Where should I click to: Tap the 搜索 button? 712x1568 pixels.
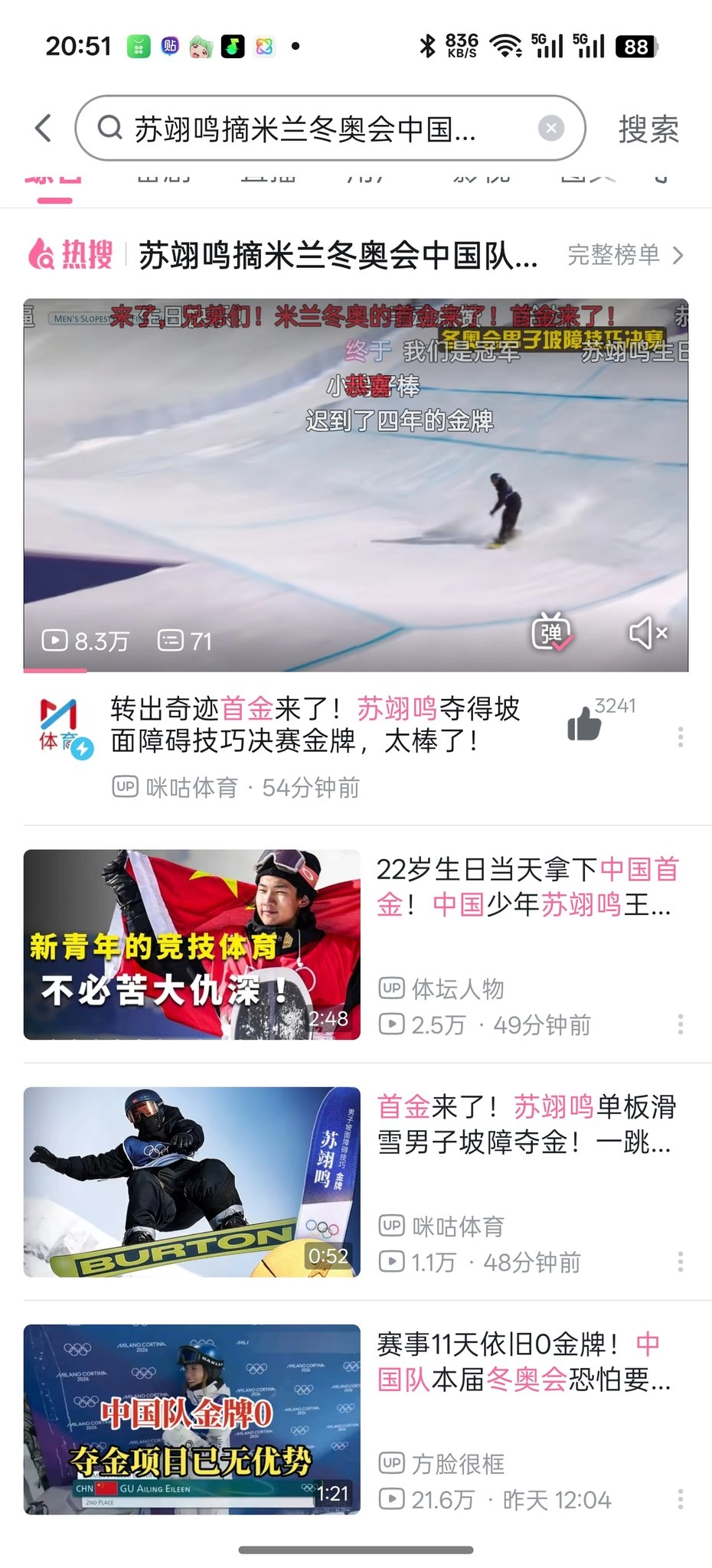648,129
